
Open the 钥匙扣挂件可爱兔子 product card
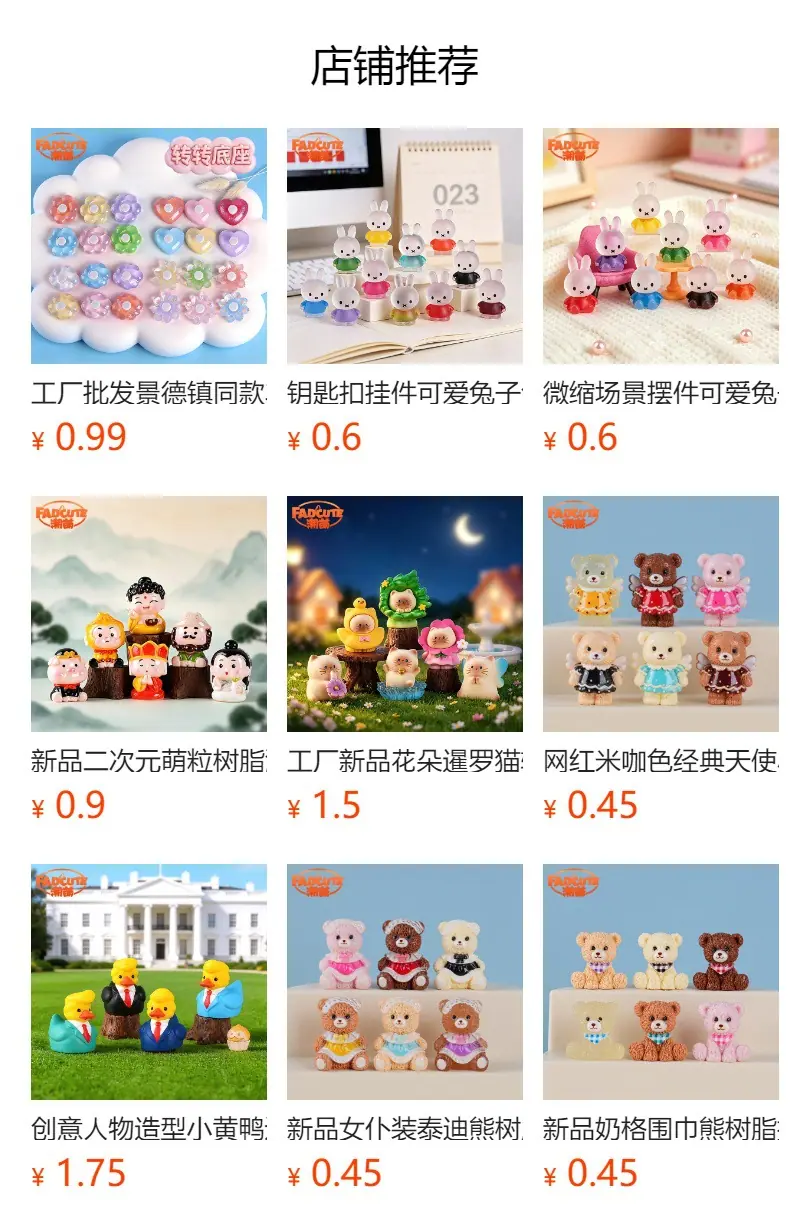point(405,292)
